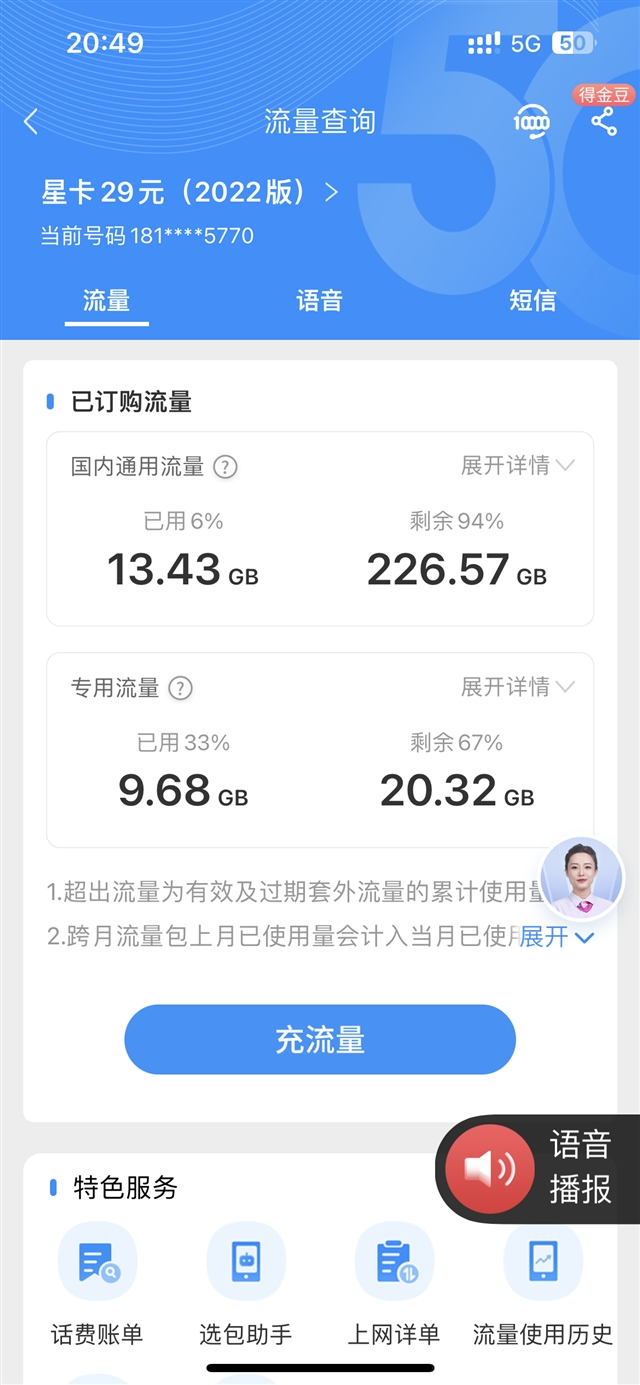Expand the notes with 展开
Image resolution: width=640 pixels, height=1385 pixels.
pos(557,937)
